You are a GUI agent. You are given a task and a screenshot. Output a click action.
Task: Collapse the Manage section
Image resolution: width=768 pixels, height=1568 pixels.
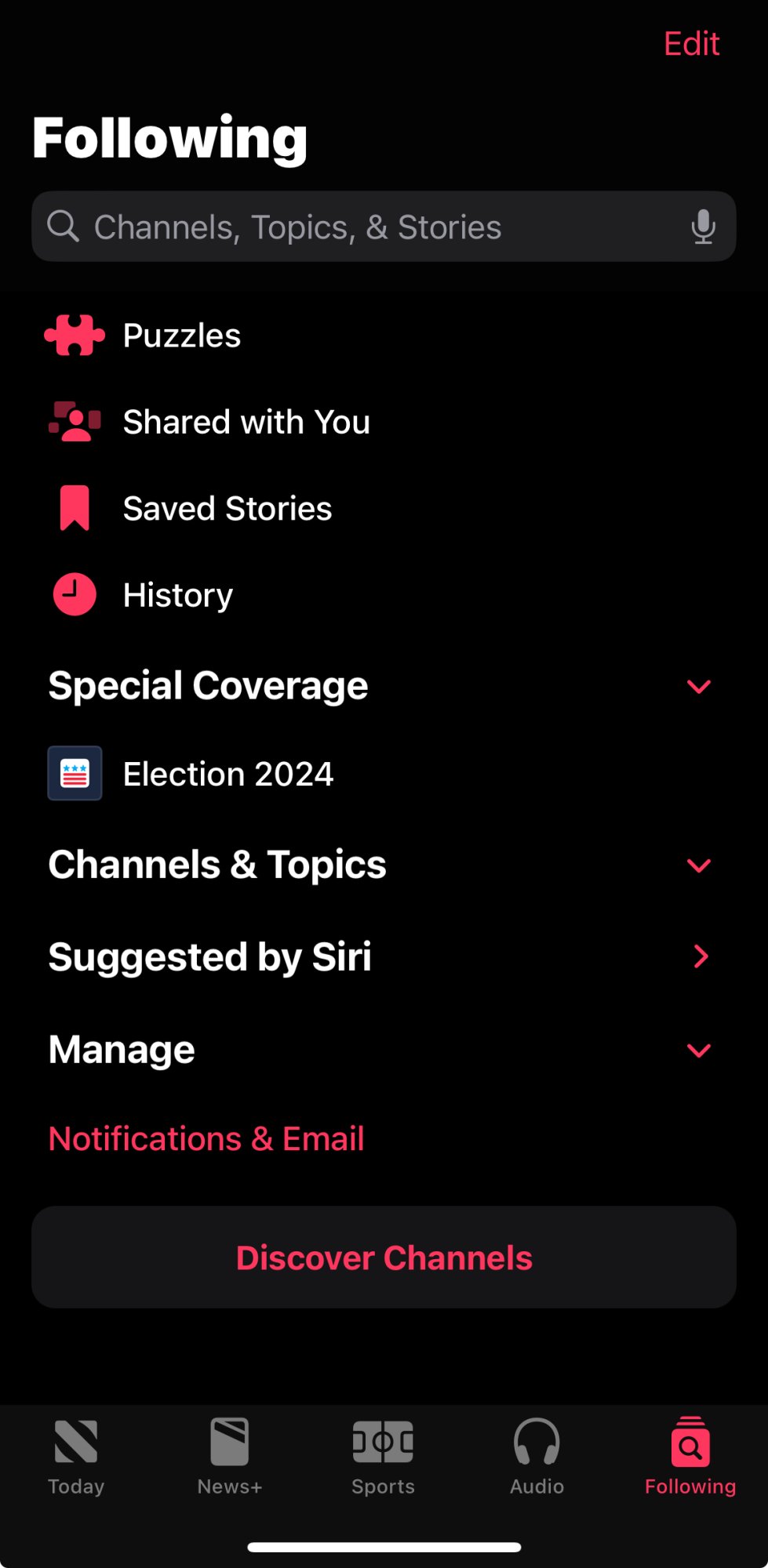click(698, 1051)
